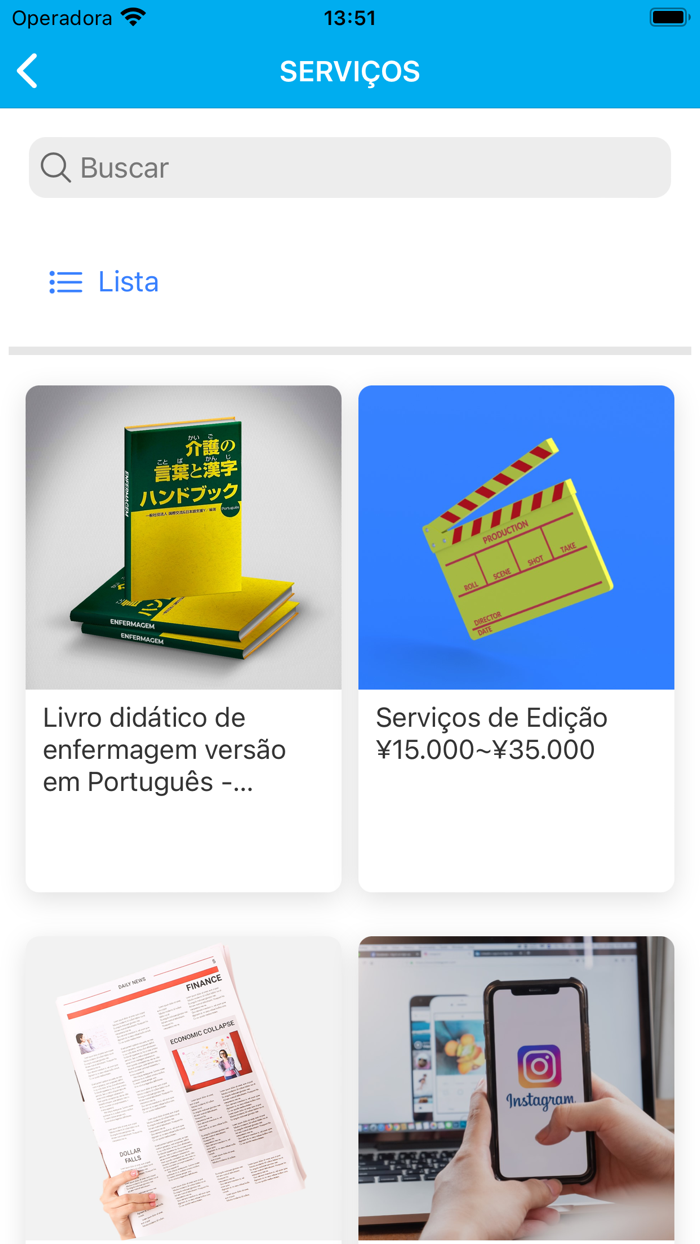Go back using the header arrow
This screenshot has width=700, height=1244.
coord(28,71)
